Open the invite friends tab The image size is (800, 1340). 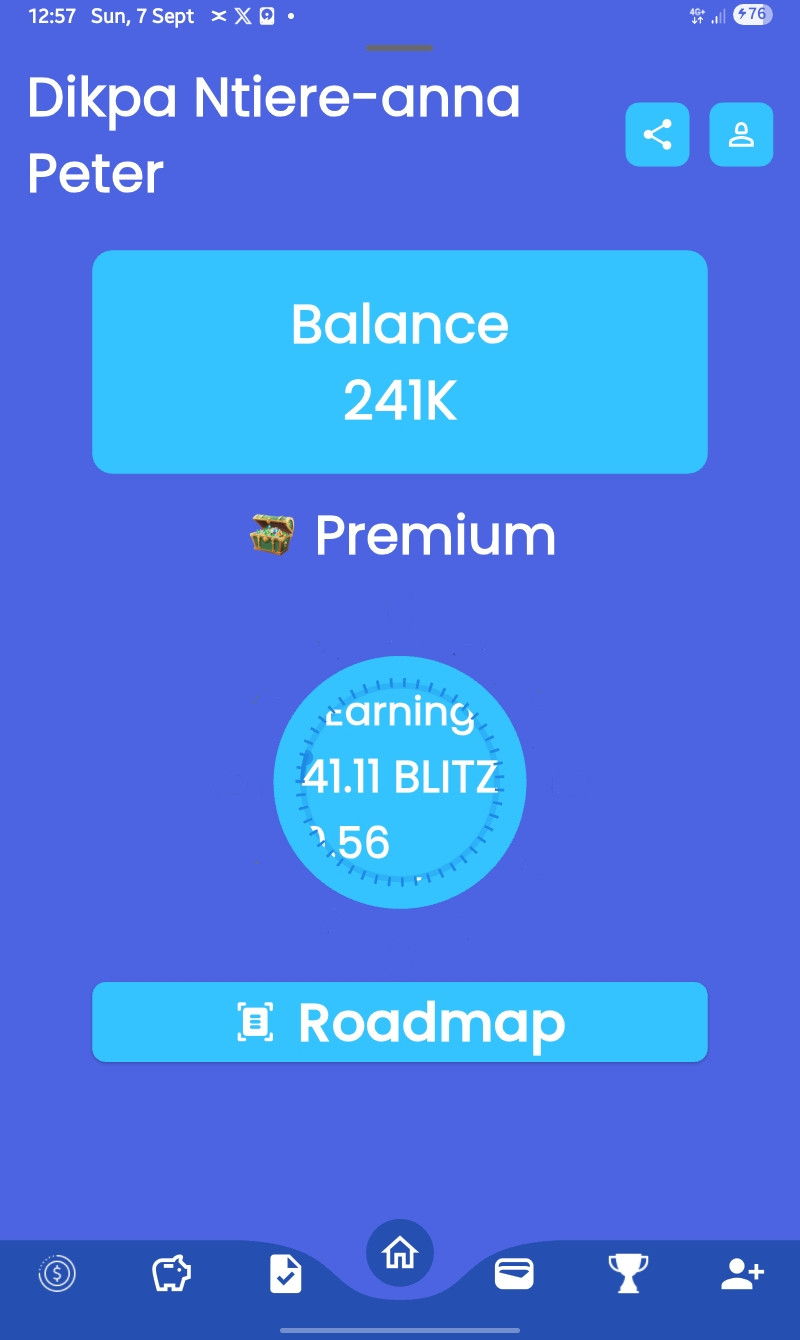point(742,1274)
